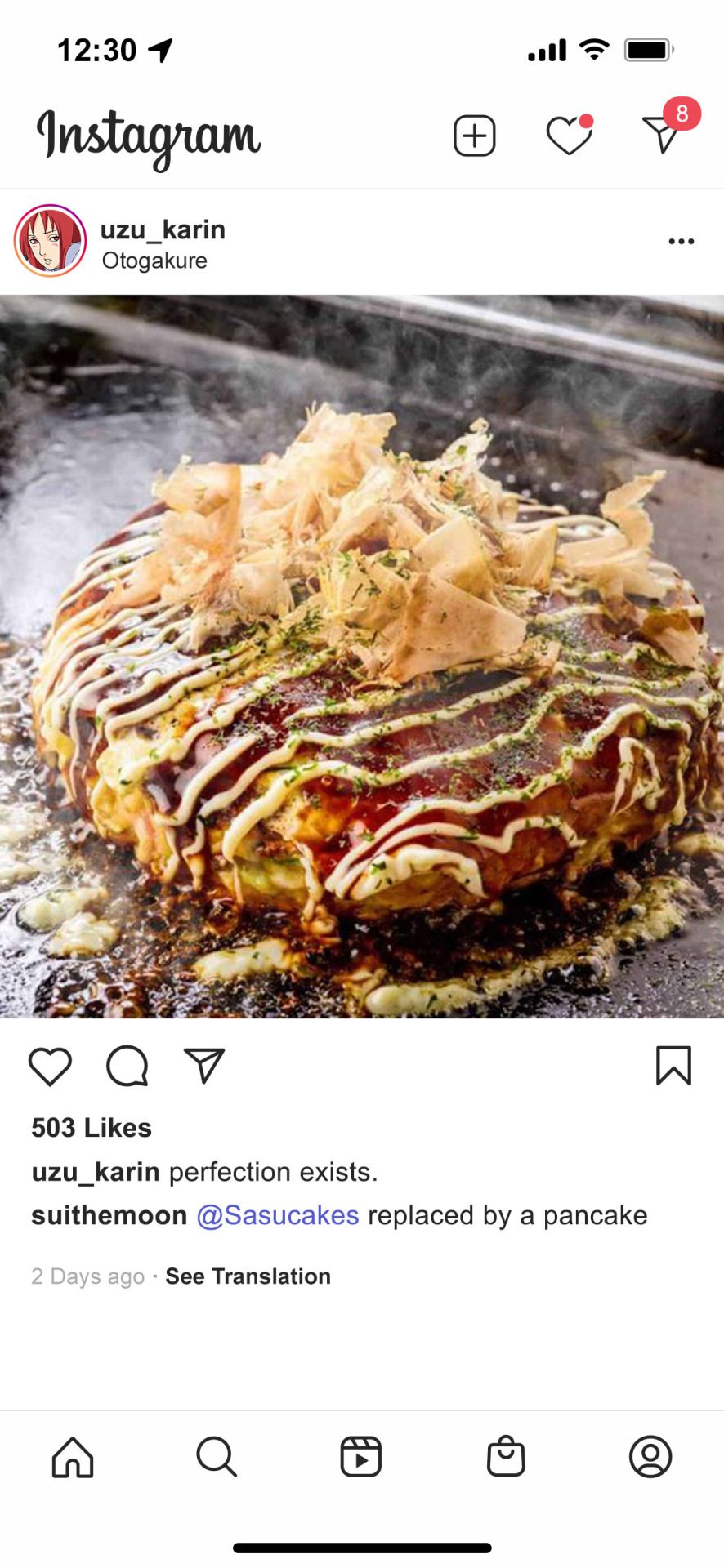The height and width of the screenshot is (1568, 724).
Task: Comment on uzu_karin's post
Action: (x=127, y=1066)
